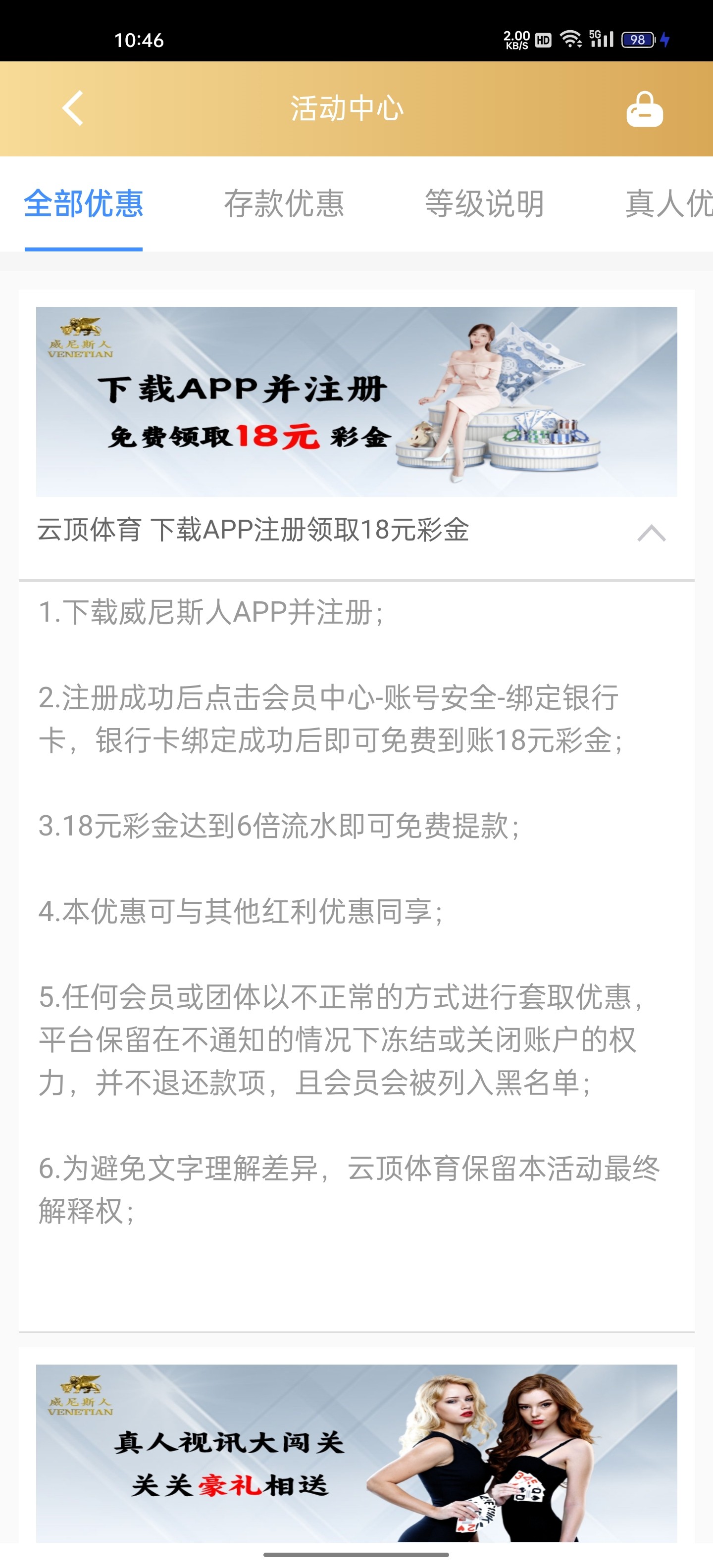Open the lock icon in the header
The height and width of the screenshot is (1568, 713).
click(644, 109)
